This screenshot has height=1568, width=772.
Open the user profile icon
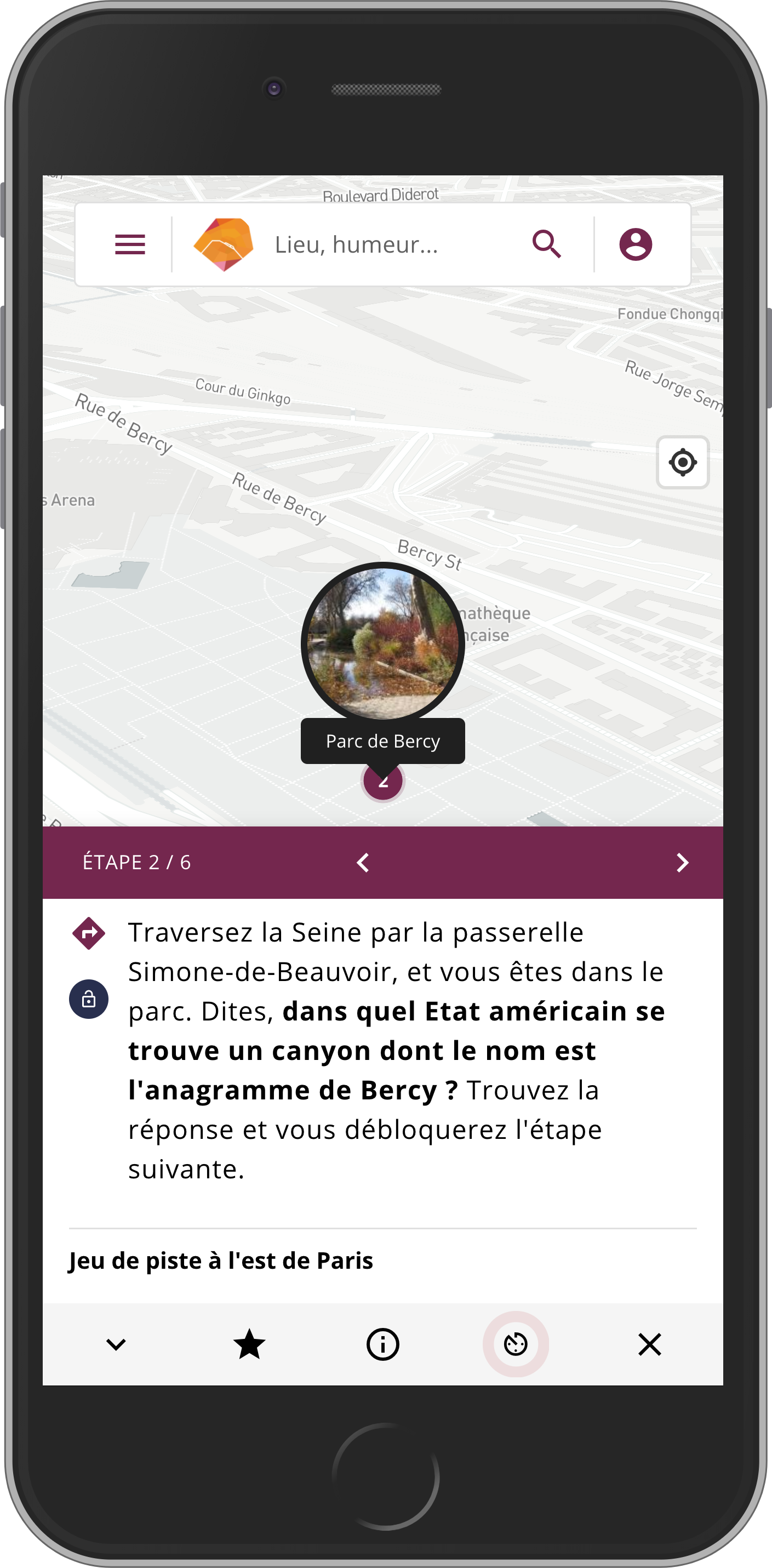point(636,244)
